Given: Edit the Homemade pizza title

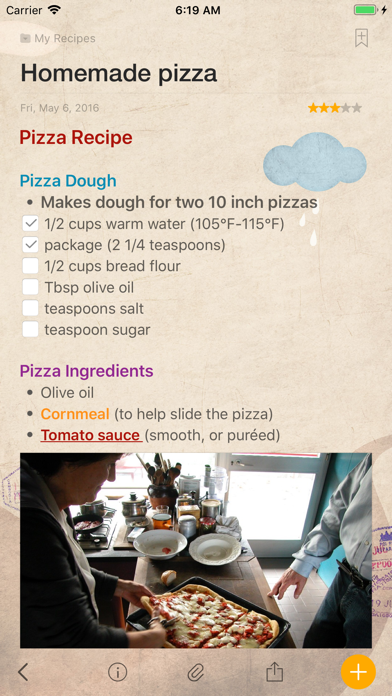Looking at the screenshot, I should click(x=119, y=73).
